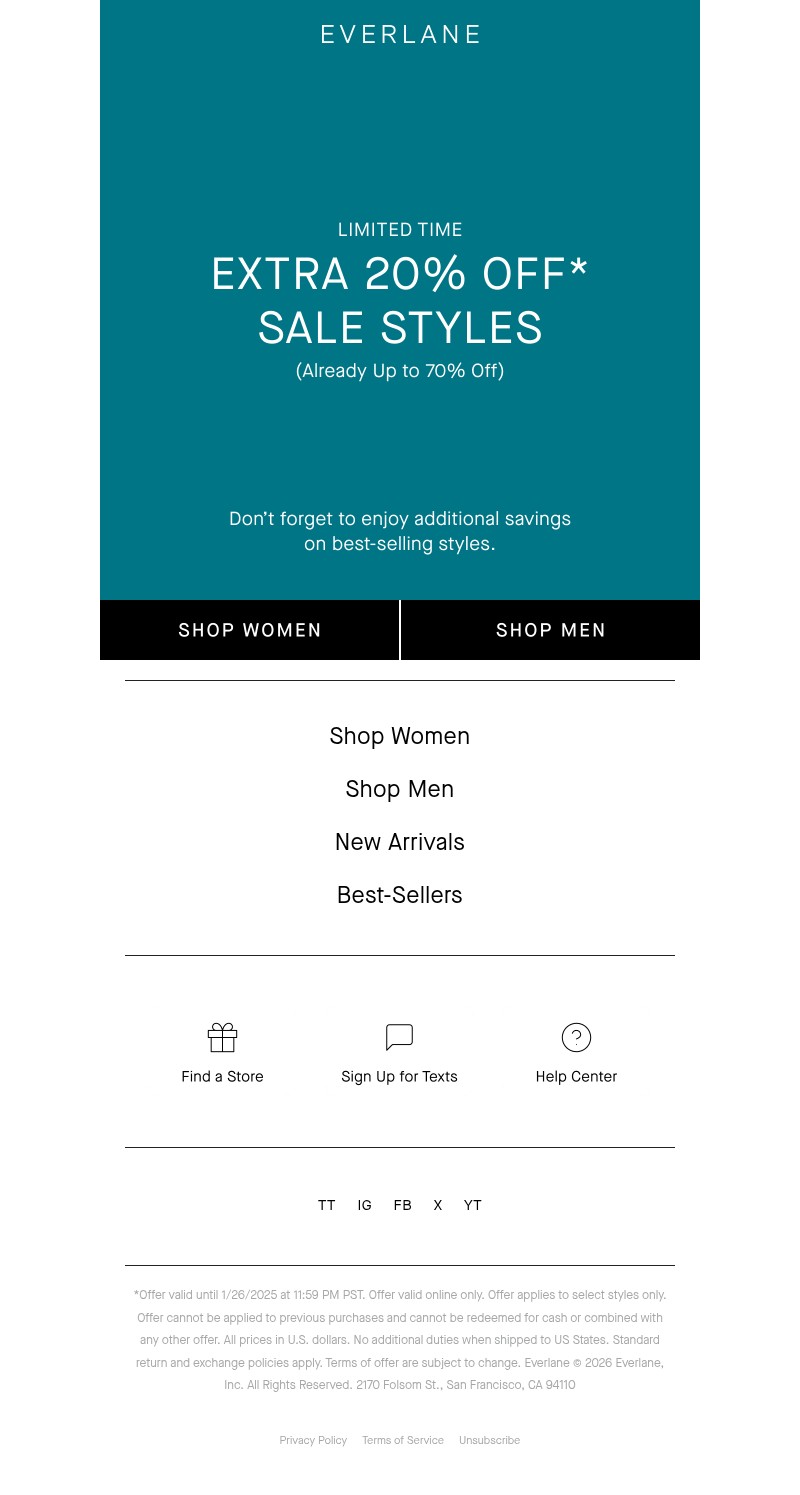Click Unsubscribe at the bottom
This screenshot has height=1495, width=800.
pos(489,1440)
